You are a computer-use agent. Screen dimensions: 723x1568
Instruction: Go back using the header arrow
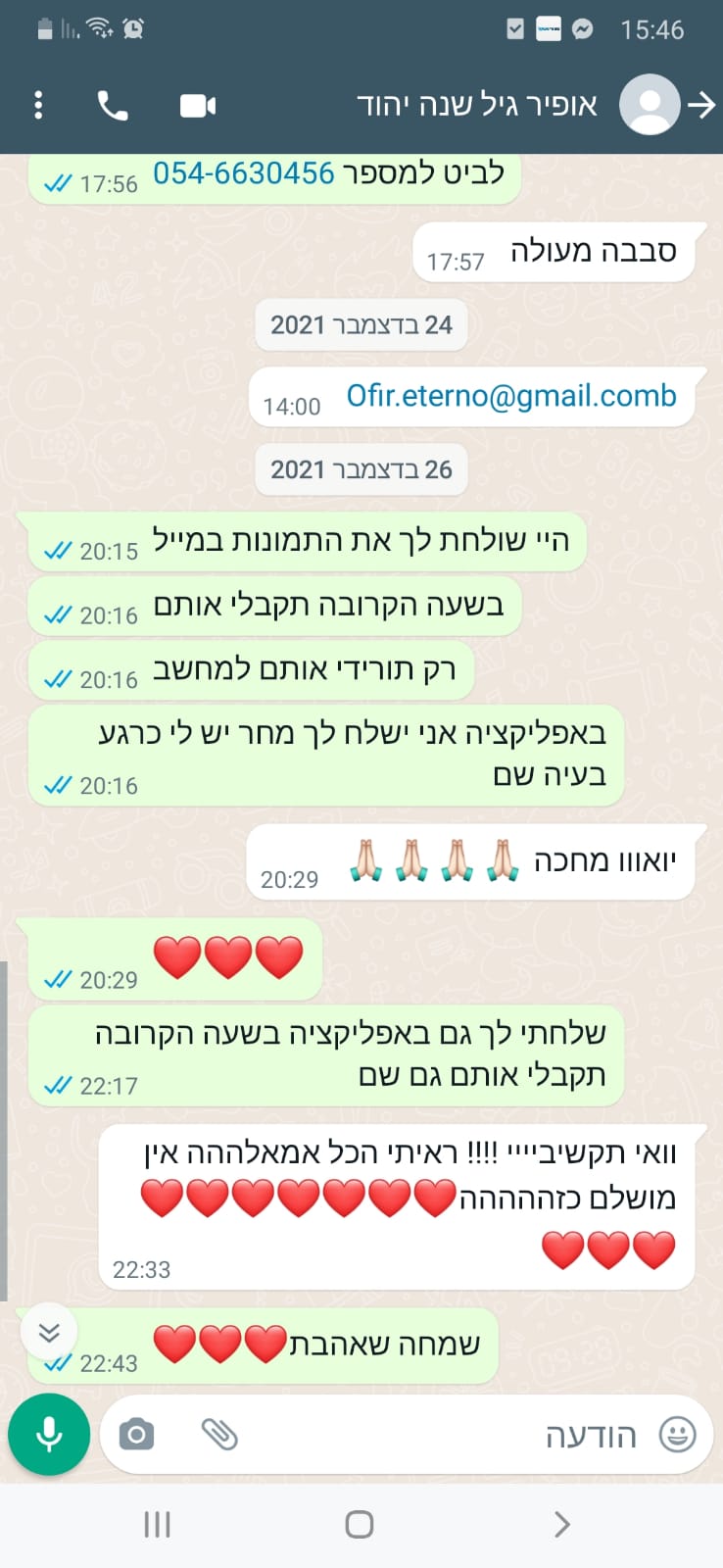[x=701, y=105]
